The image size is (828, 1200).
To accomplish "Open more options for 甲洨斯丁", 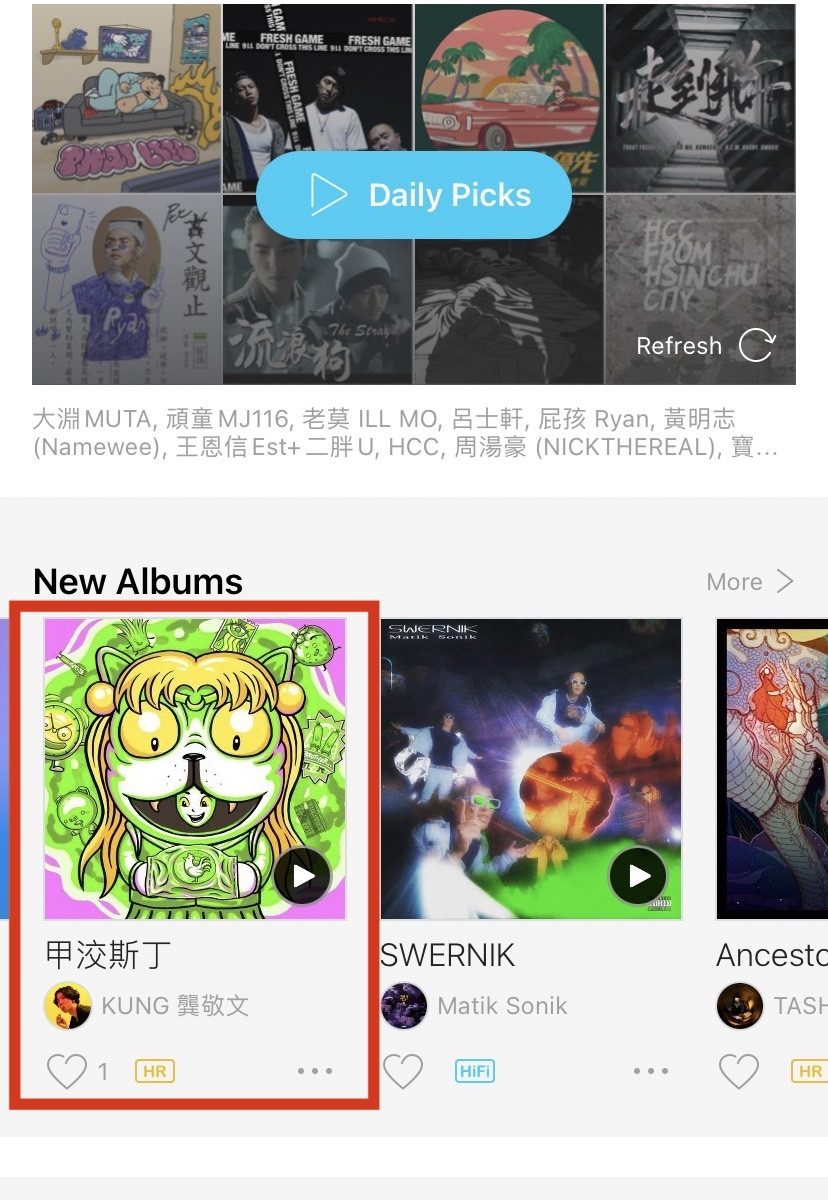I will coord(315,1071).
